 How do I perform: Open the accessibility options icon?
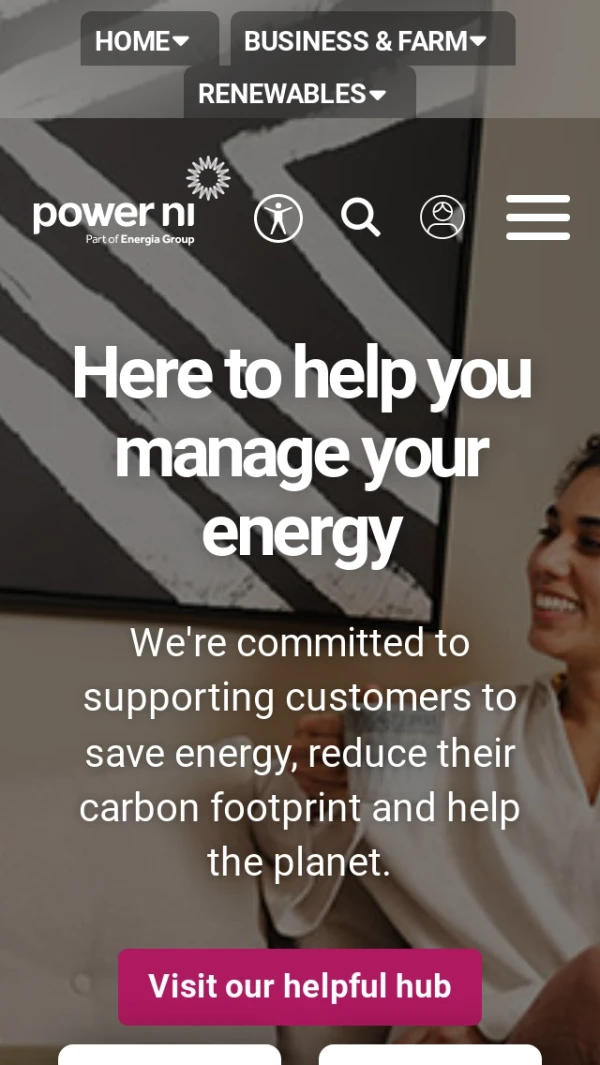[x=278, y=217]
